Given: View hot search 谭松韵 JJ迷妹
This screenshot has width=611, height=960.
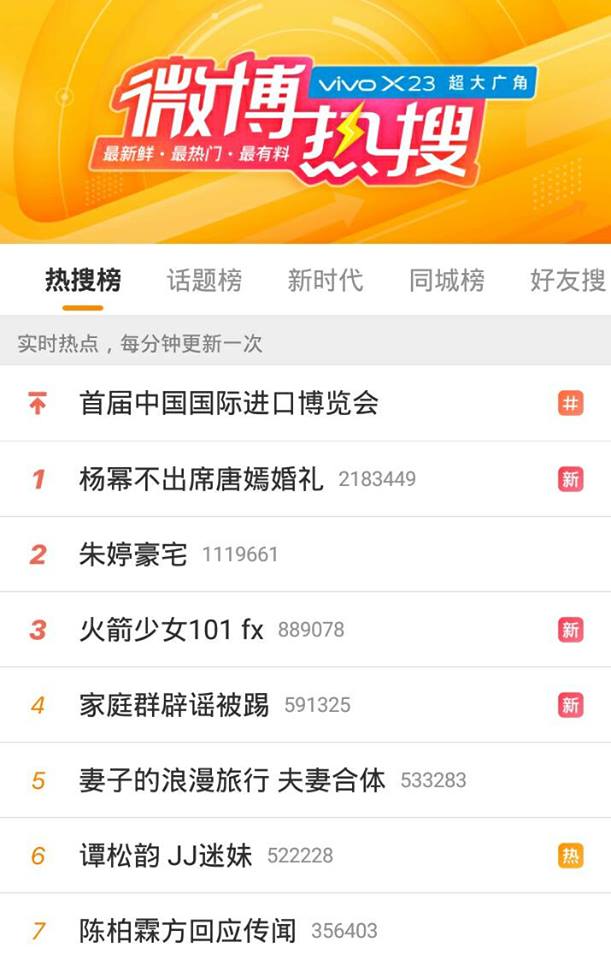Looking at the screenshot, I should coord(166,856).
